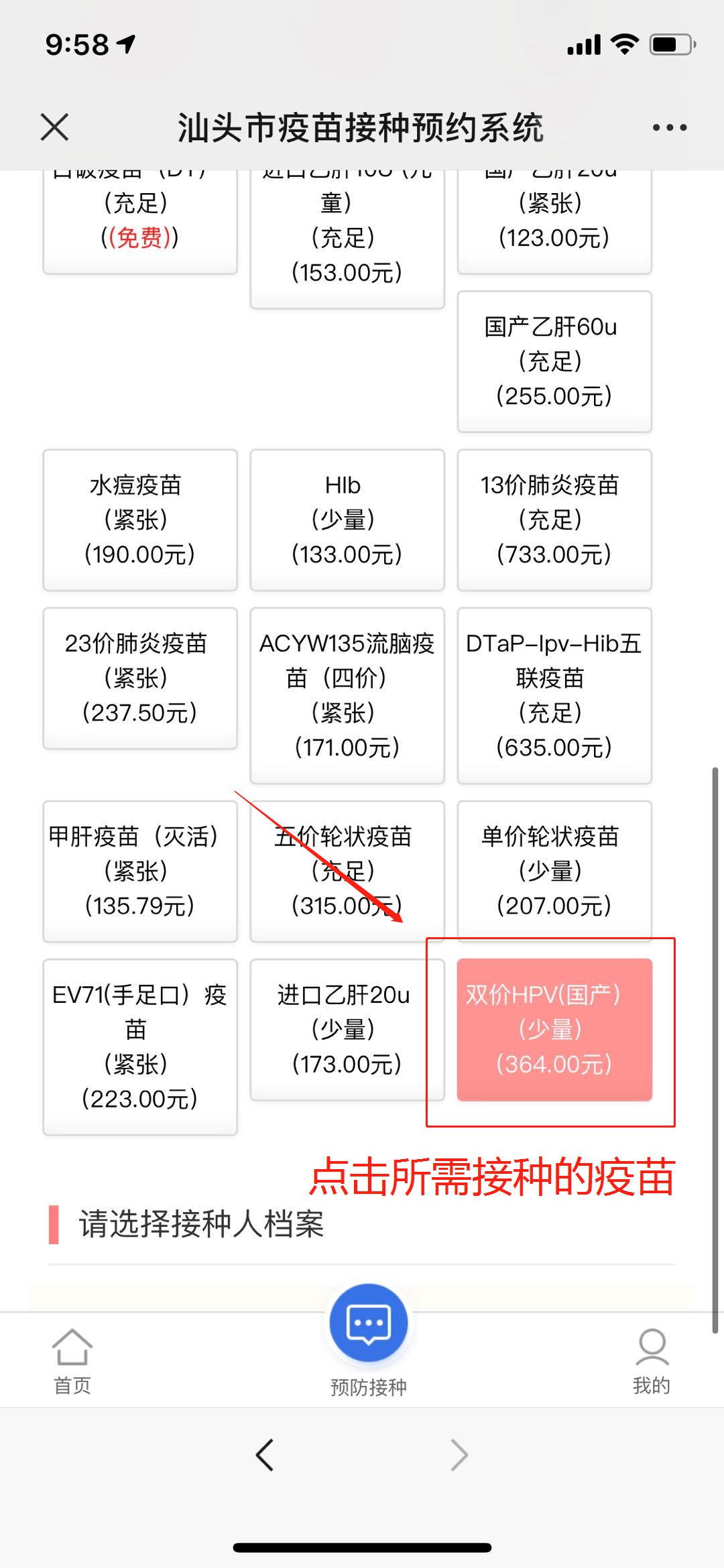Viewport: 724px width, 1568px height.
Task: Switch to the 我的 tab
Action: tap(651, 1361)
